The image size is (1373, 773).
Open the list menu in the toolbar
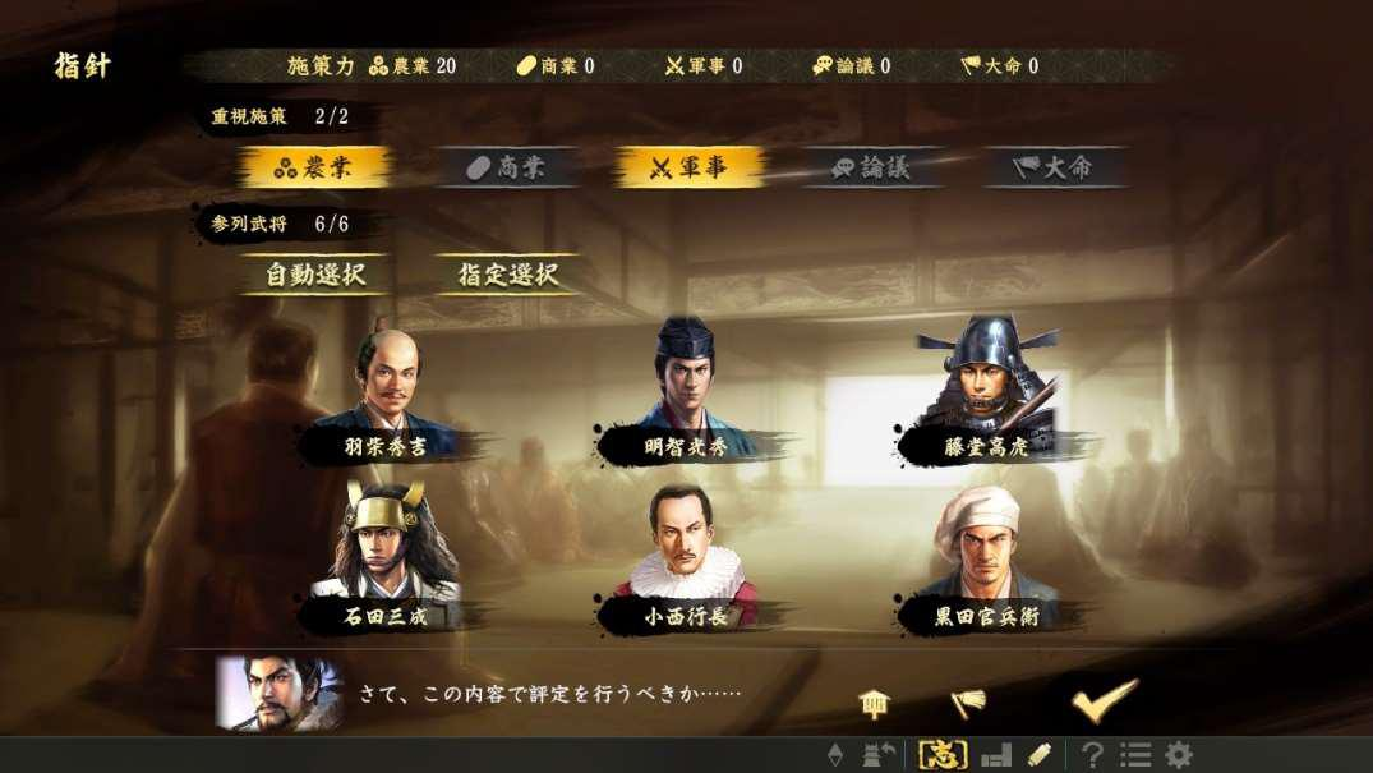click(x=1135, y=755)
